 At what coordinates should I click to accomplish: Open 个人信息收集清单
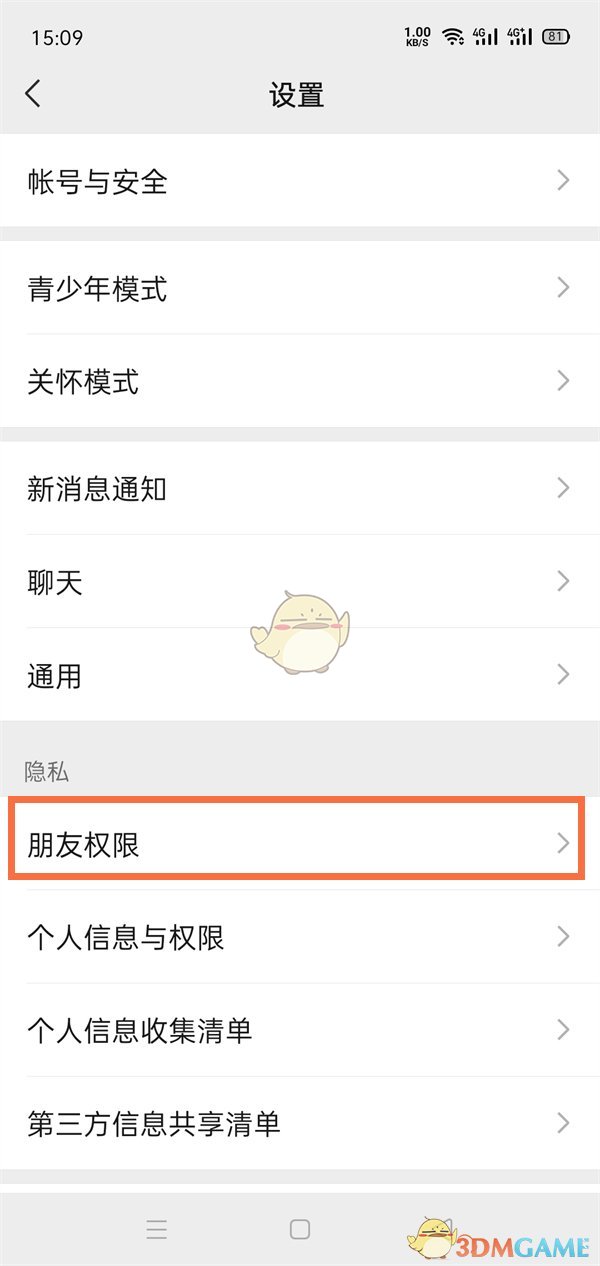(x=300, y=1030)
